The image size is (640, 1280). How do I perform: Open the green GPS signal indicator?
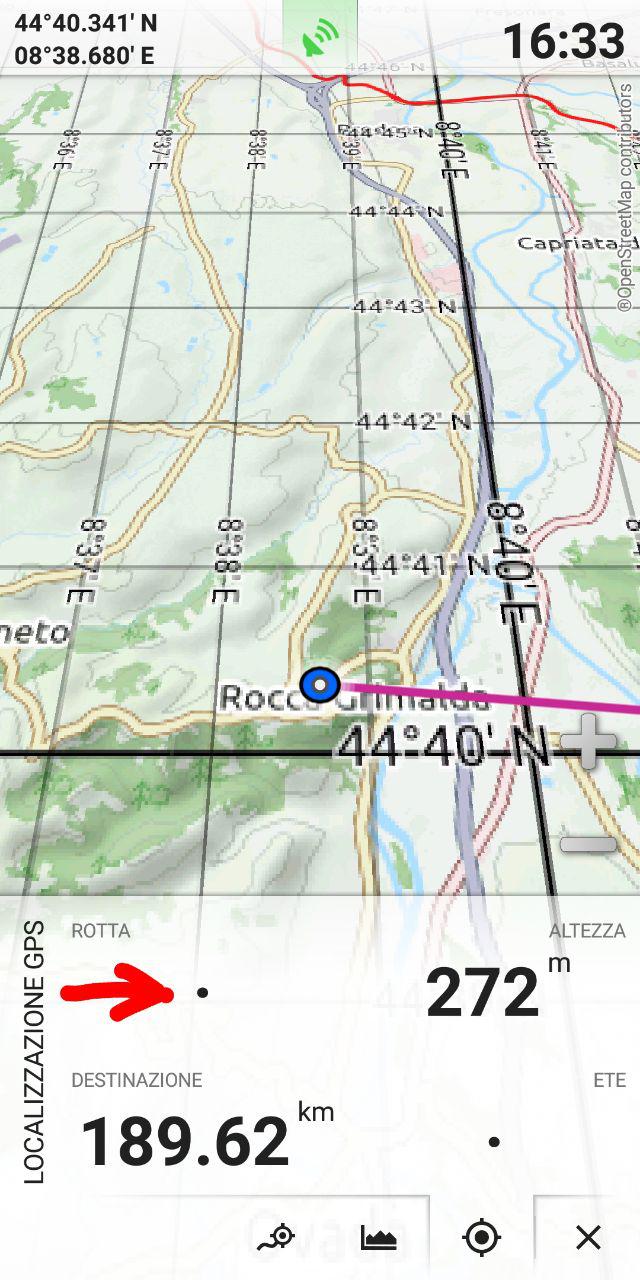click(x=320, y=37)
